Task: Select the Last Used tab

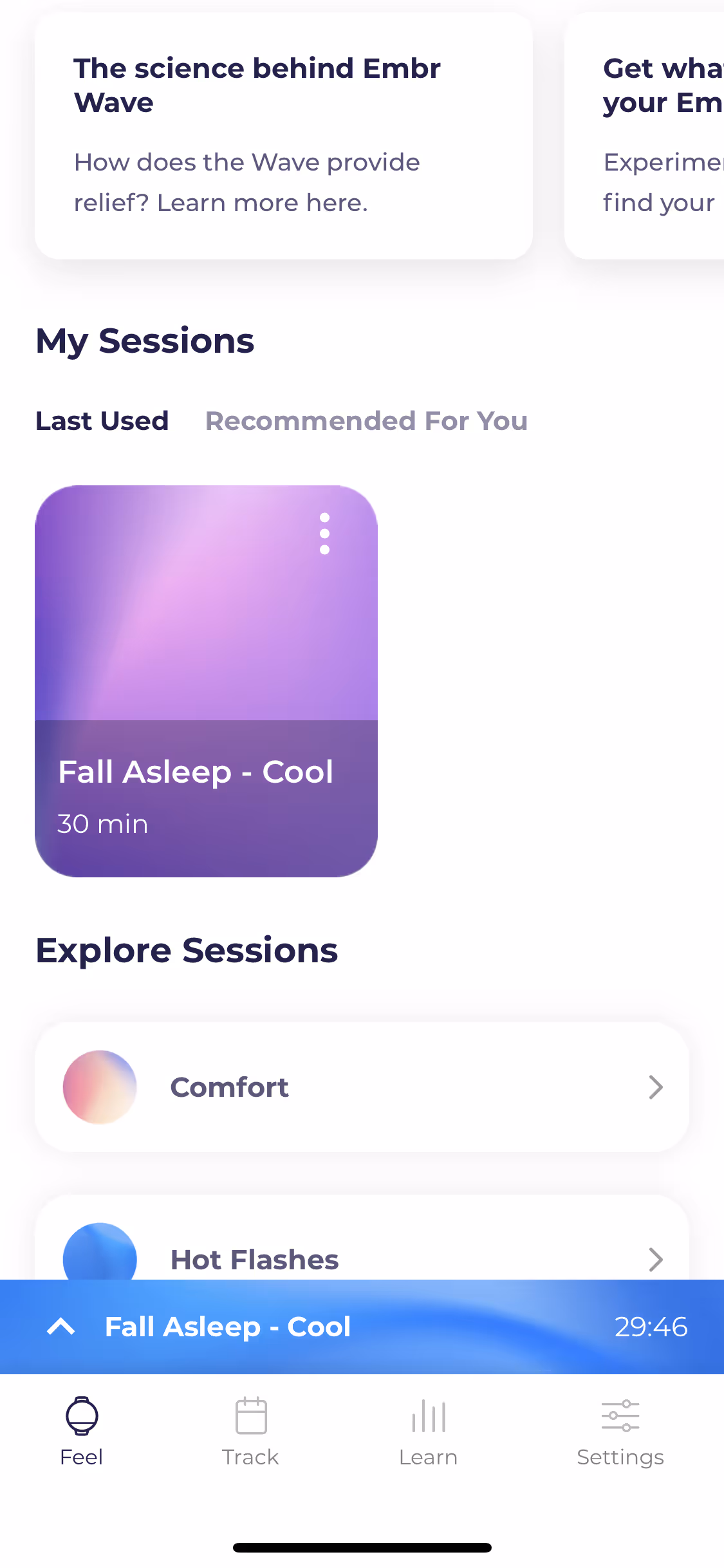Action: pyautogui.click(x=102, y=420)
